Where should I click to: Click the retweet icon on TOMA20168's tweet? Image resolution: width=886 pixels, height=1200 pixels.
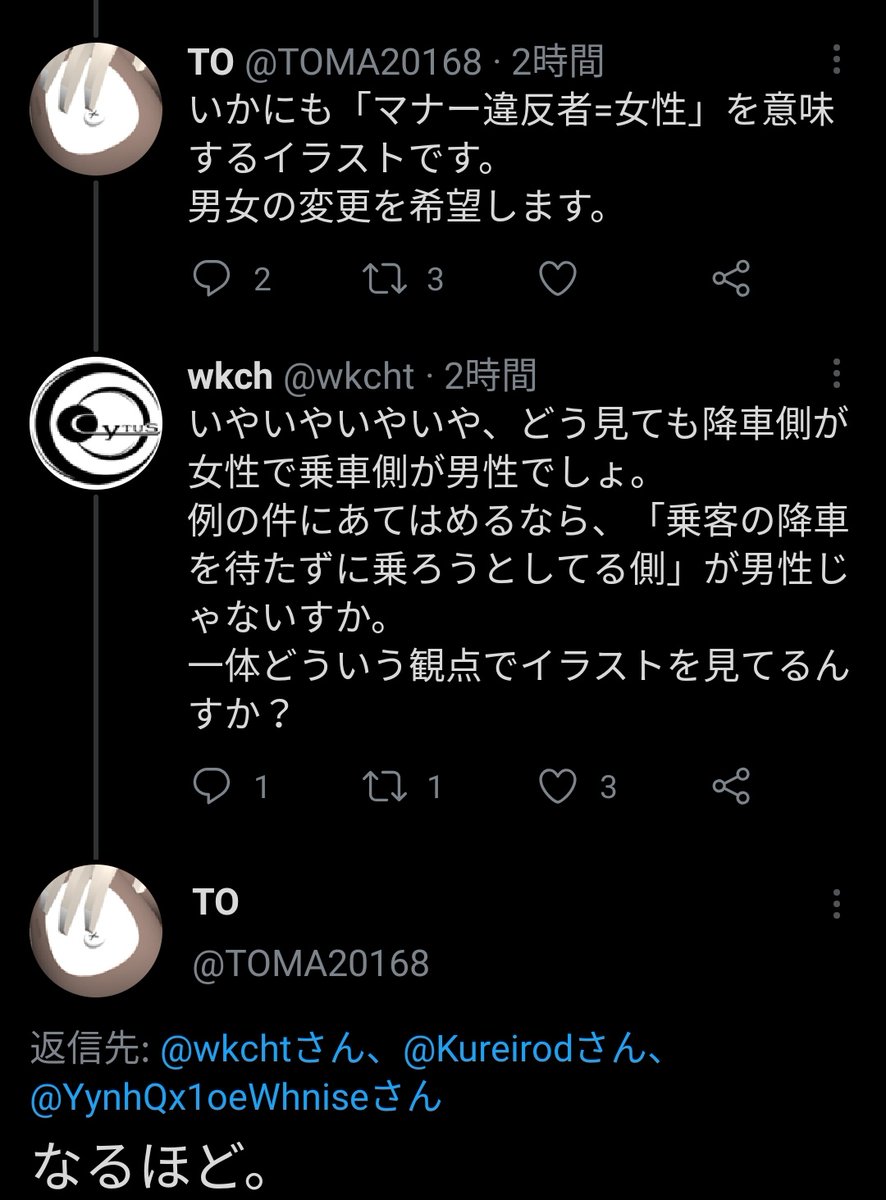[x=384, y=280]
